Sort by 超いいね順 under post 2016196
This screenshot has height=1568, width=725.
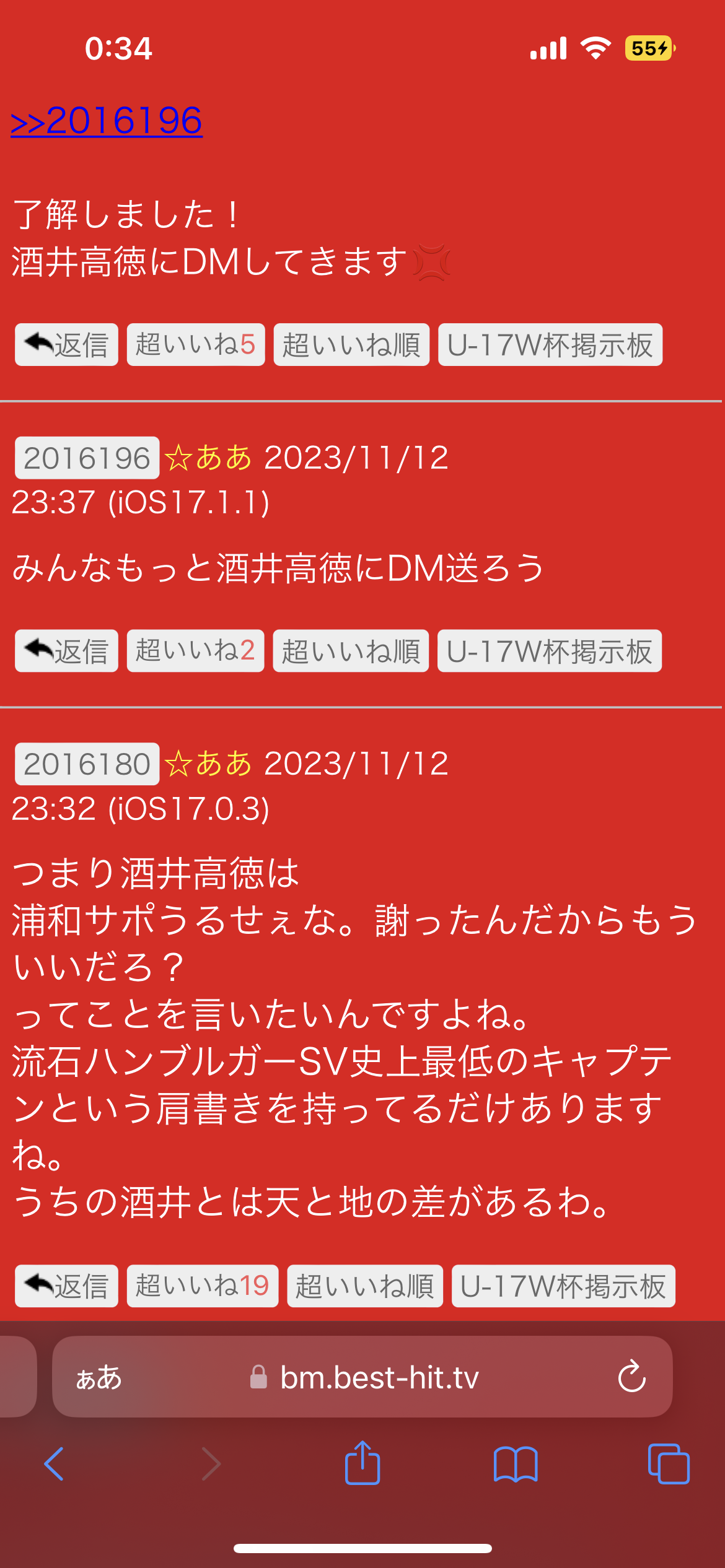pos(351,651)
